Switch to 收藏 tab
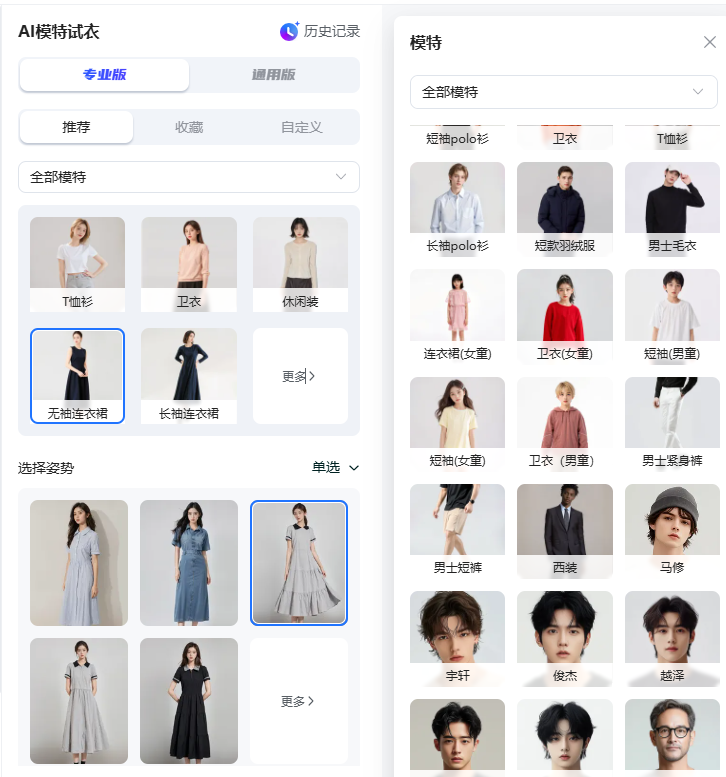The width and height of the screenshot is (726, 777). pos(189,127)
